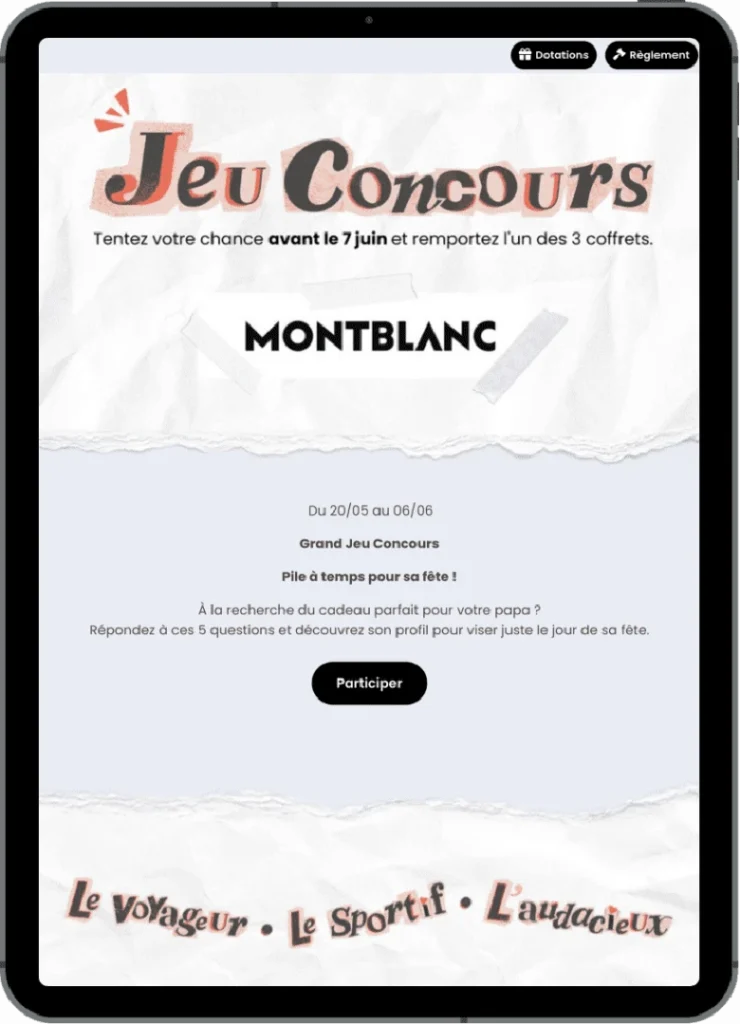
Task: Click the 'Du 20/05 au 06/06' date text
Action: pyautogui.click(x=369, y=510)
